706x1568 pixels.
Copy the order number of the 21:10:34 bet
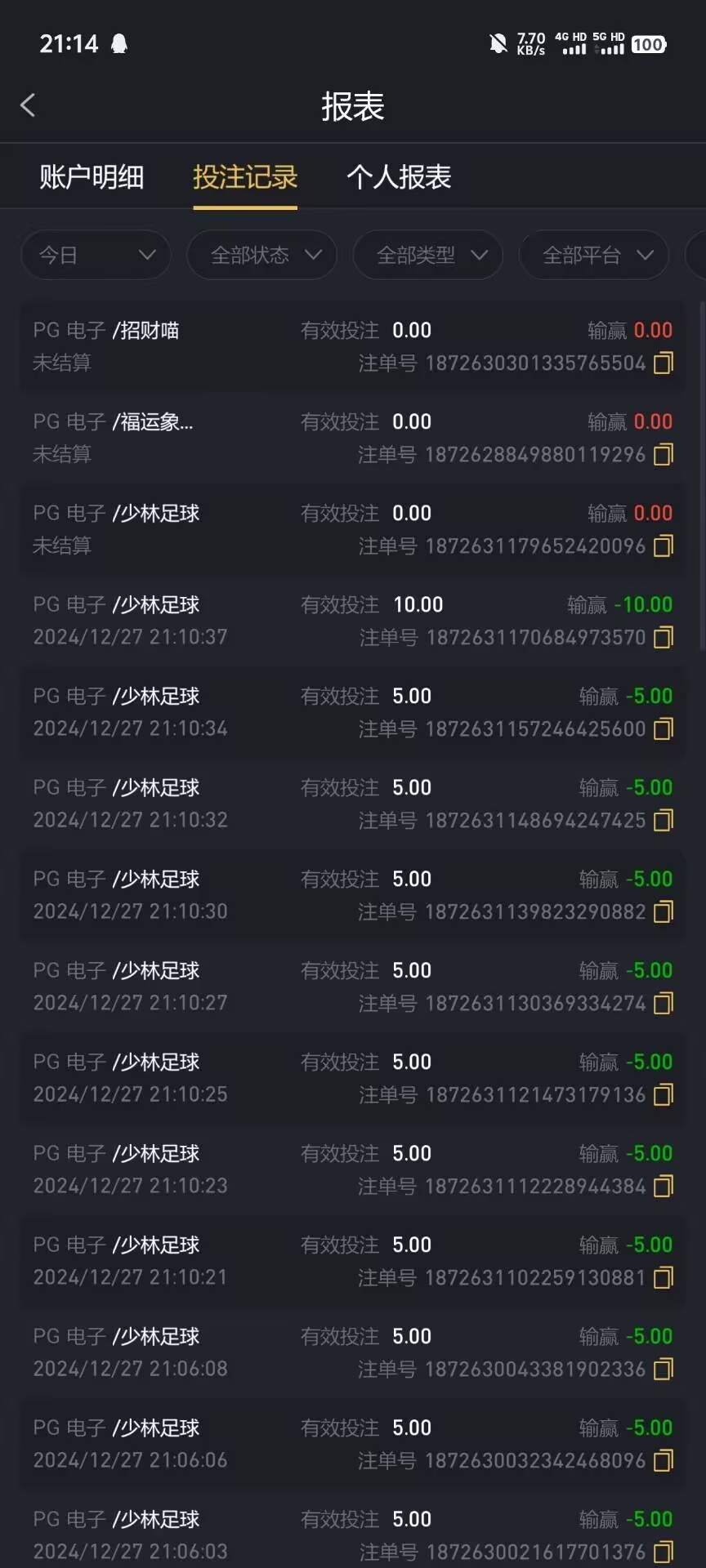[664, 728]
